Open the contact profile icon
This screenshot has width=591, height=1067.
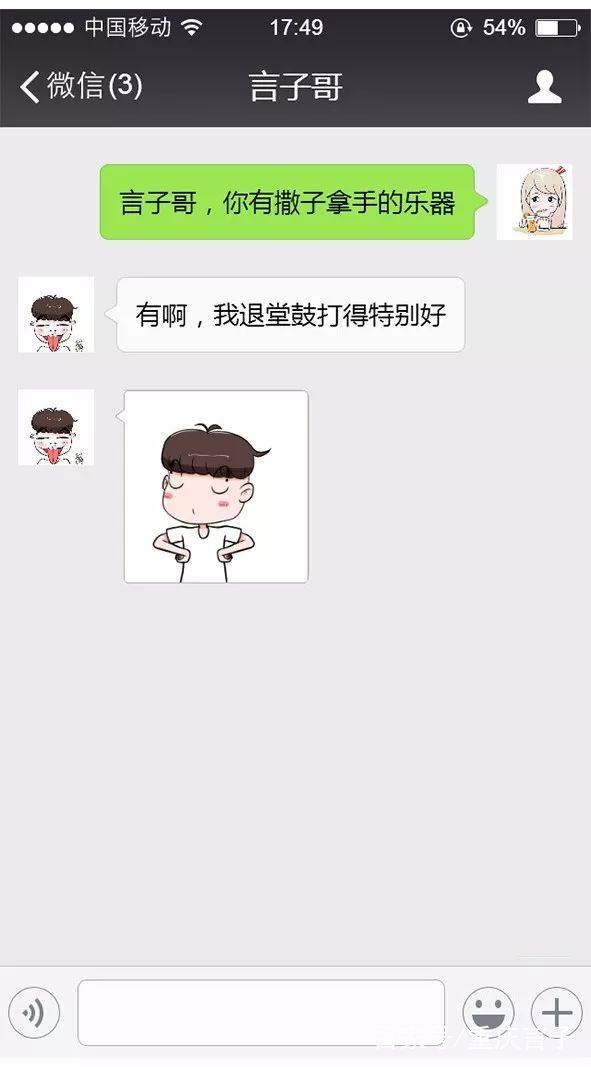click(545, 86)
